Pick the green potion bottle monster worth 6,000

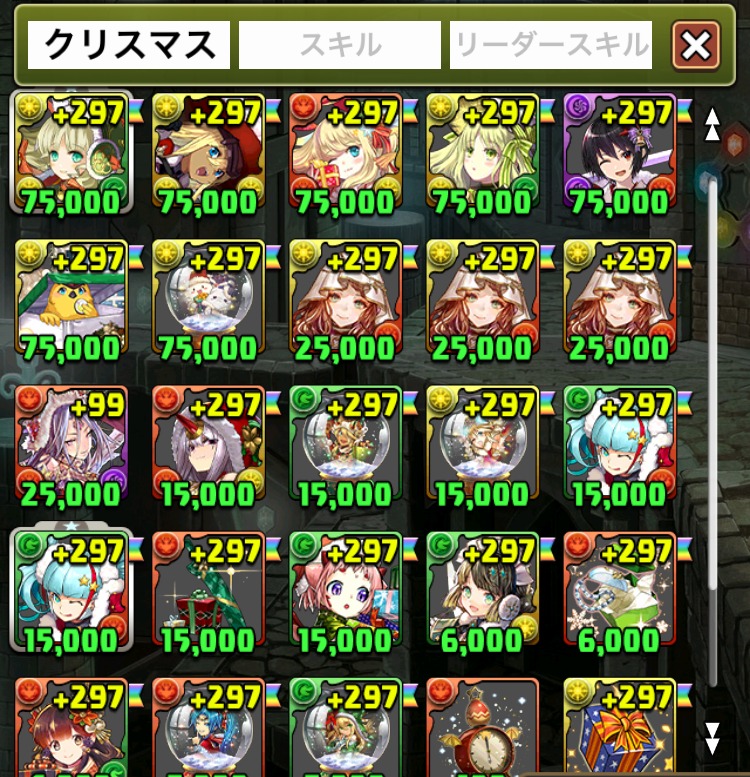619,592
